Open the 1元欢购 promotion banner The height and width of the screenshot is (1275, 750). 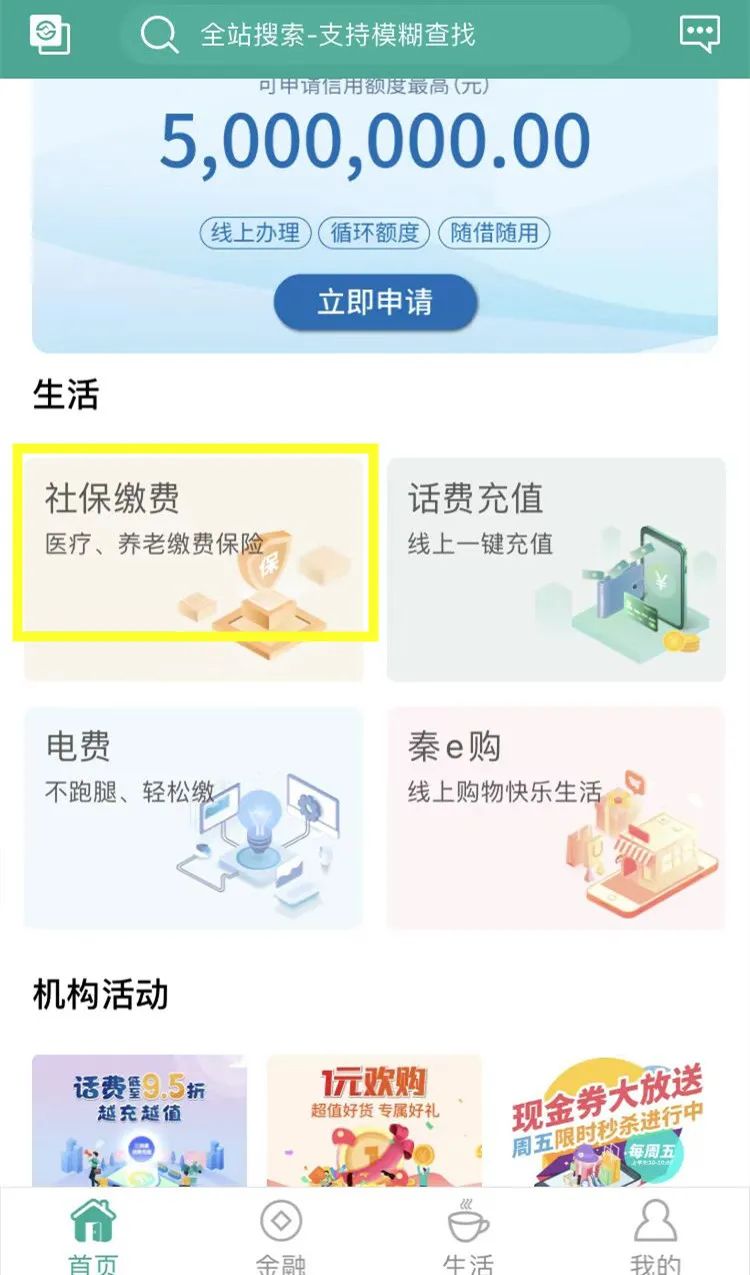pos(374,1120)
